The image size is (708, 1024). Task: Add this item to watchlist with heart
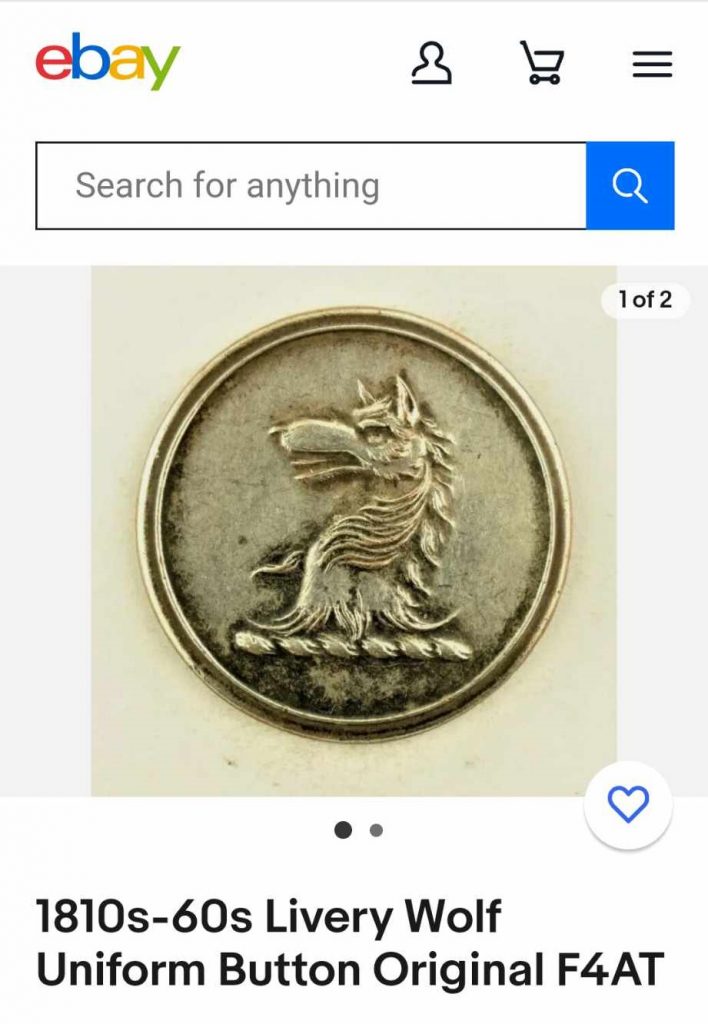coord(628,805)
